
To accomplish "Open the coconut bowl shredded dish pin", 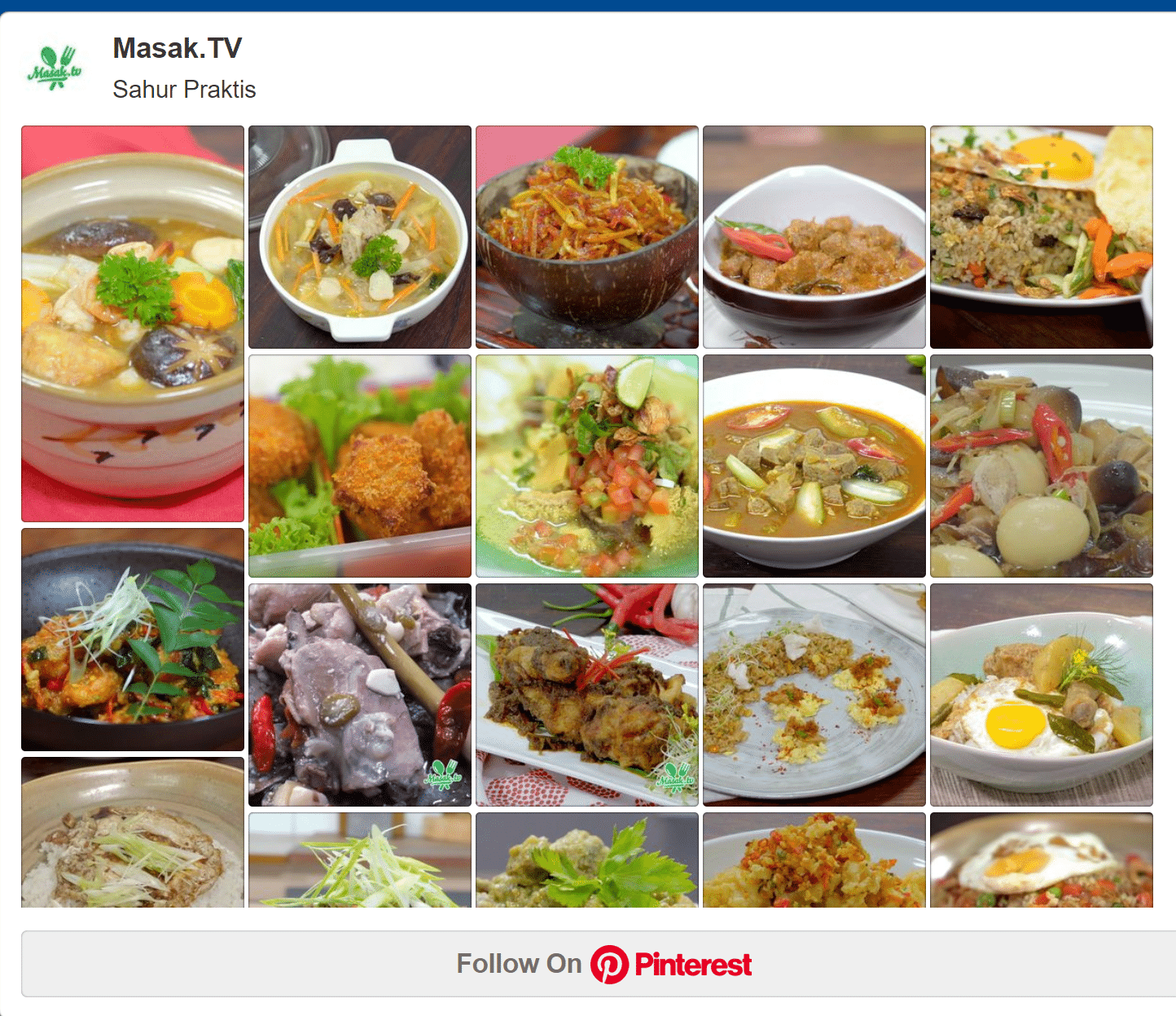I will [587, 237].
